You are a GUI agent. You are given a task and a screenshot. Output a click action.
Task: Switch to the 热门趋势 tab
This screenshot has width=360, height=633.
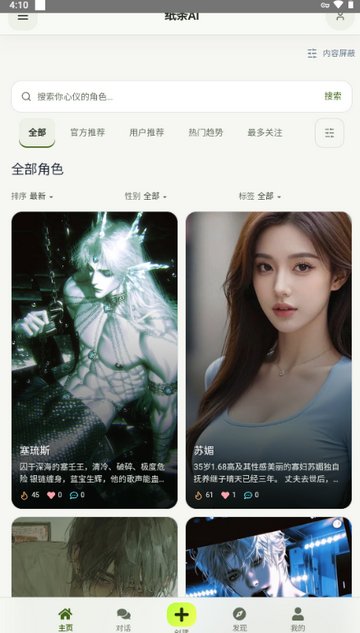[206, 133]
